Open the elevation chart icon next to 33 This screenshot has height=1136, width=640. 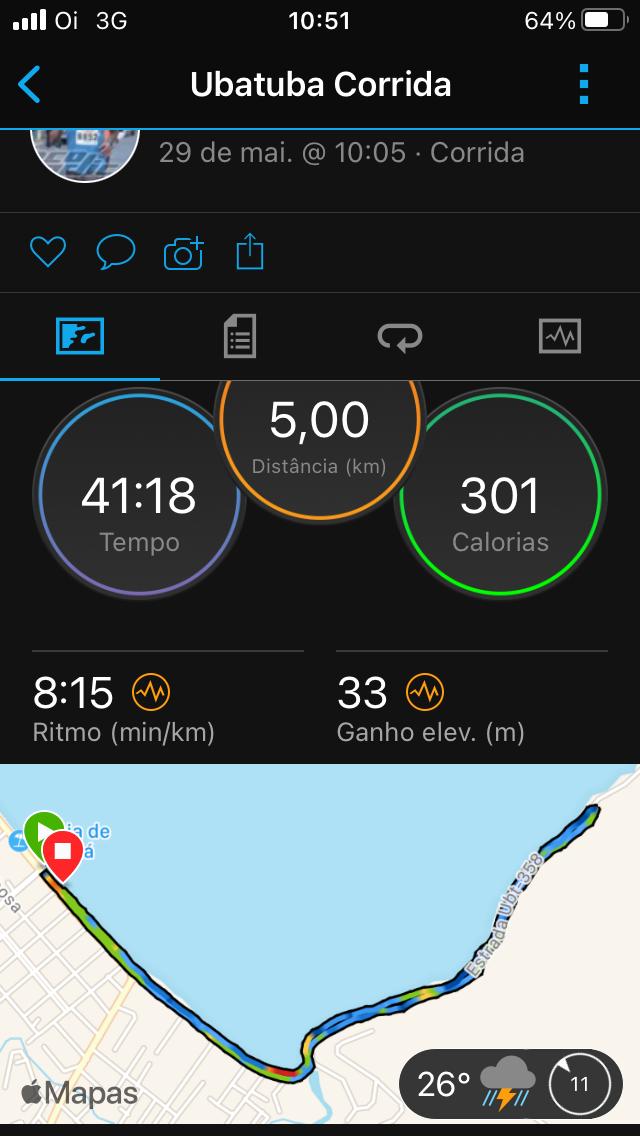(425, 693)
